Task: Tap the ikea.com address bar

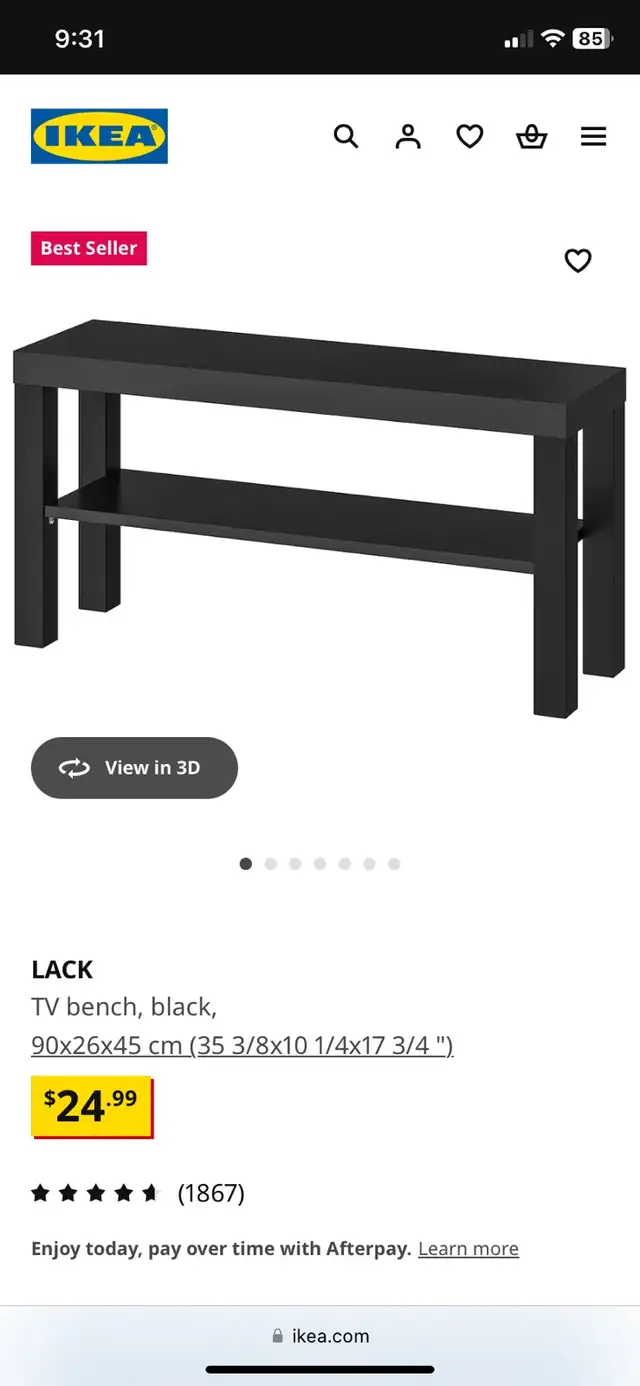Action: point(320,1336)
